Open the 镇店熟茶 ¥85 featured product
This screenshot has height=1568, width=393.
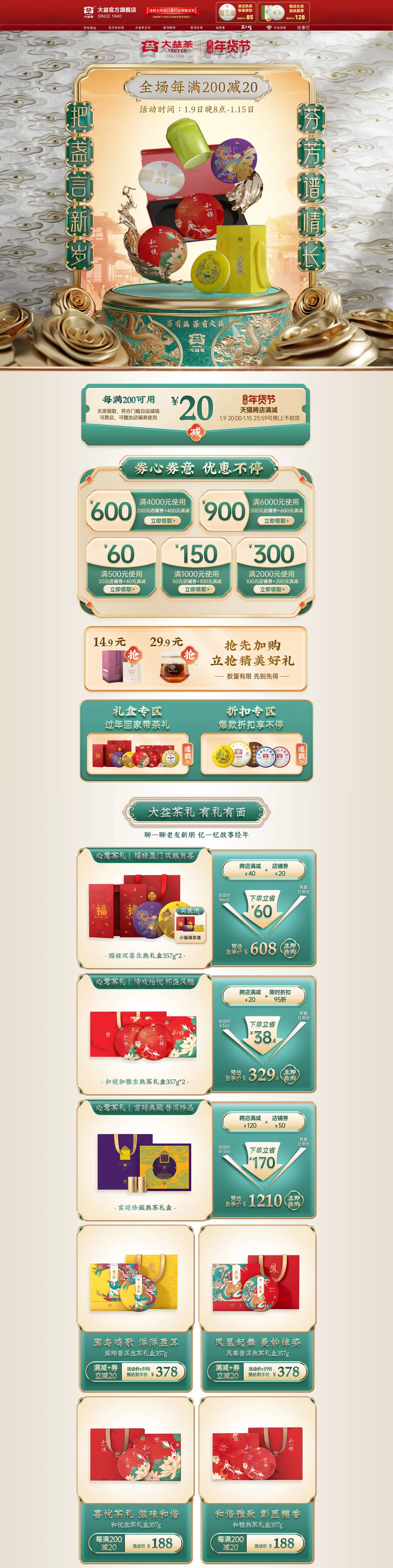(236, 12)
